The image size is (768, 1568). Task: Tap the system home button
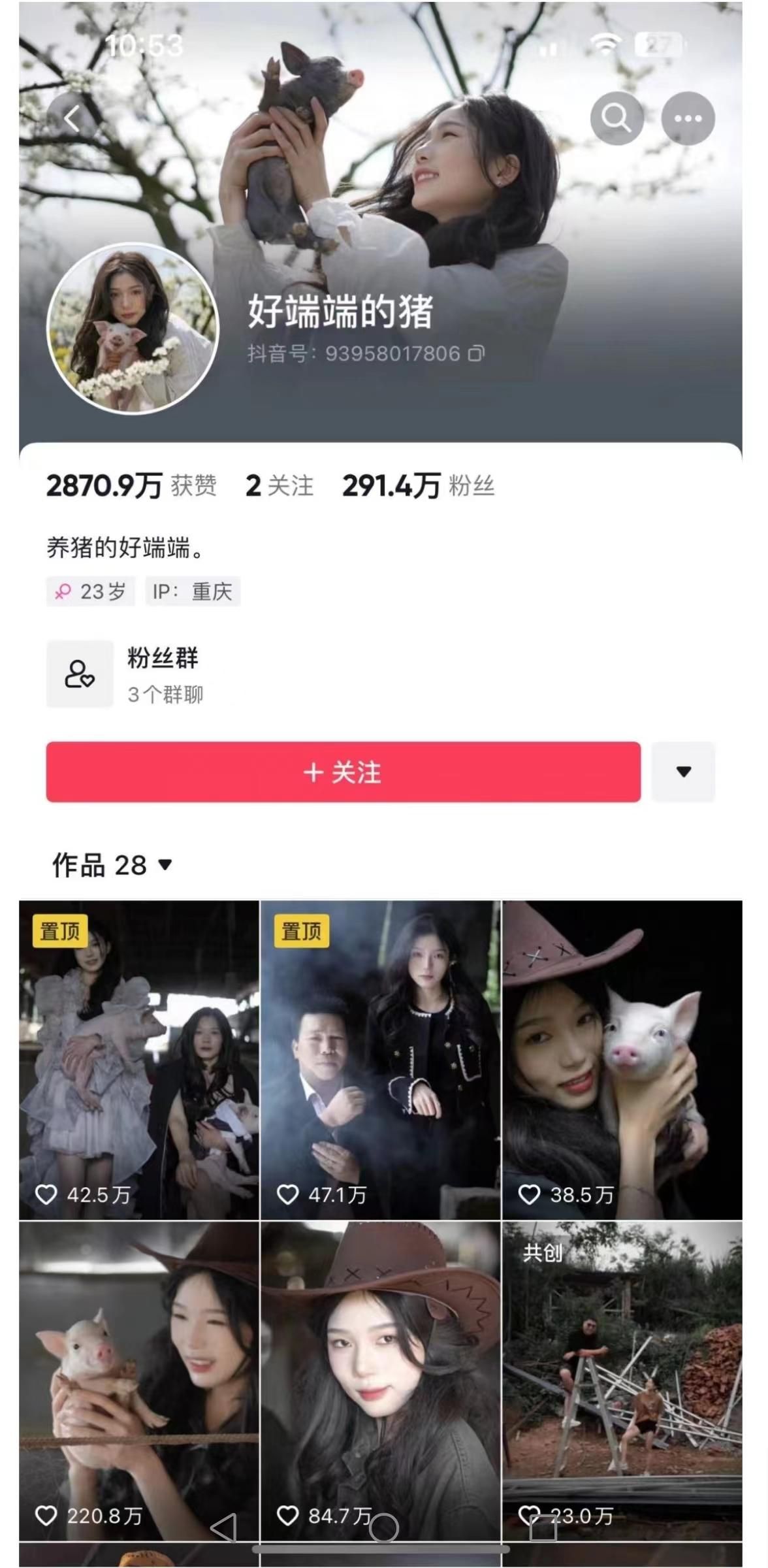(x=384, y=1528)
